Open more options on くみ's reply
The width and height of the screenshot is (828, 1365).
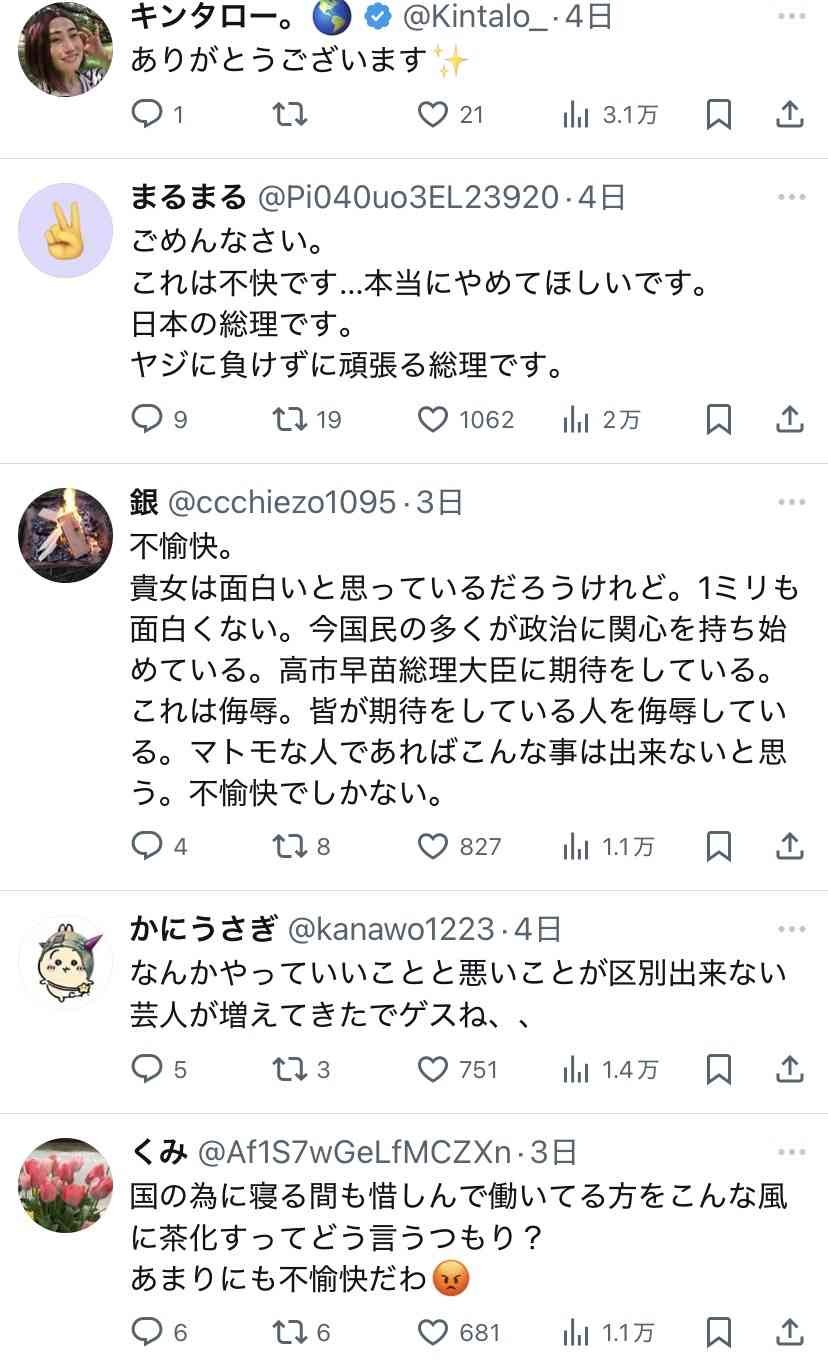[791, 1152]
